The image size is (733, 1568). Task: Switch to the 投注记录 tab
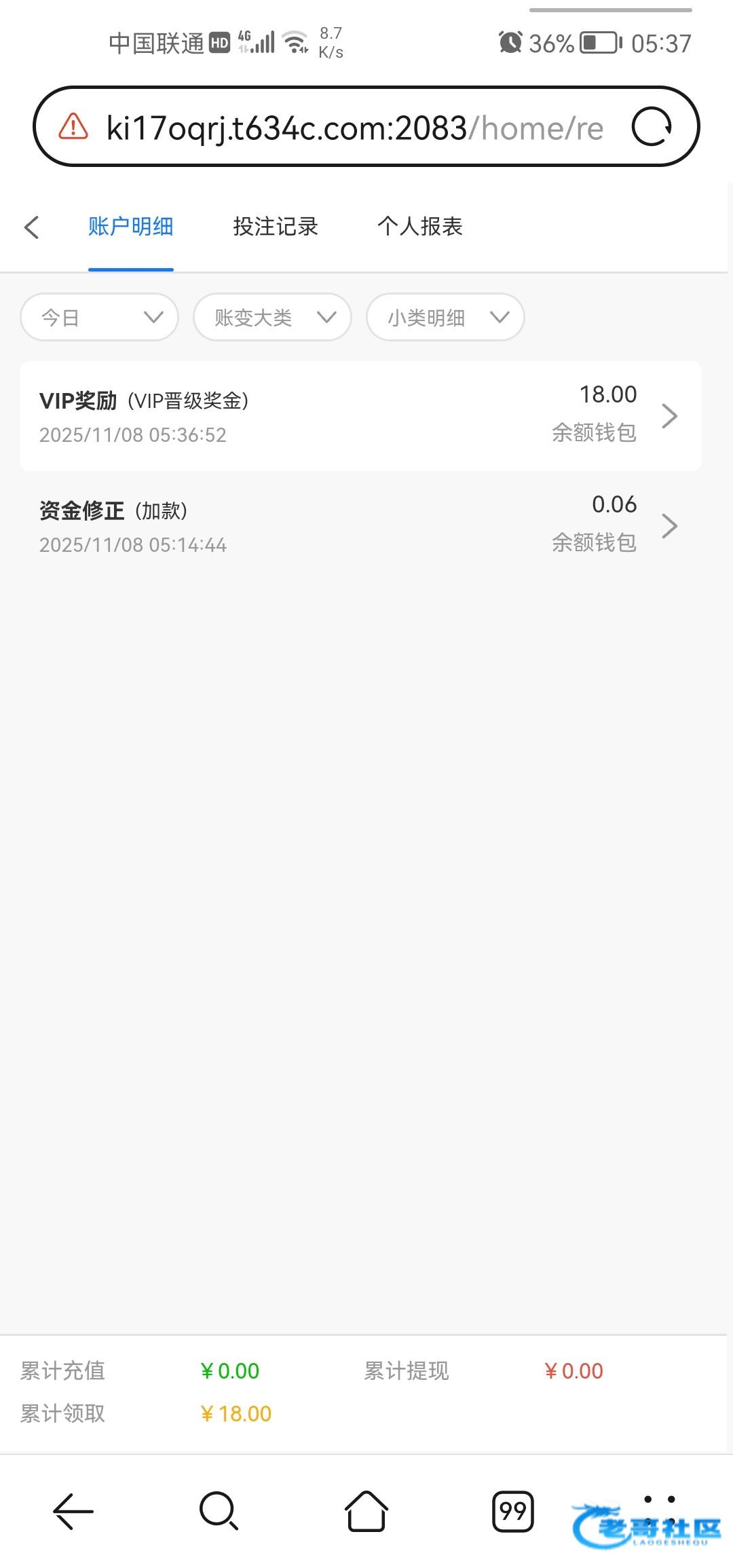pyautogui.click(x=276, y=227)
